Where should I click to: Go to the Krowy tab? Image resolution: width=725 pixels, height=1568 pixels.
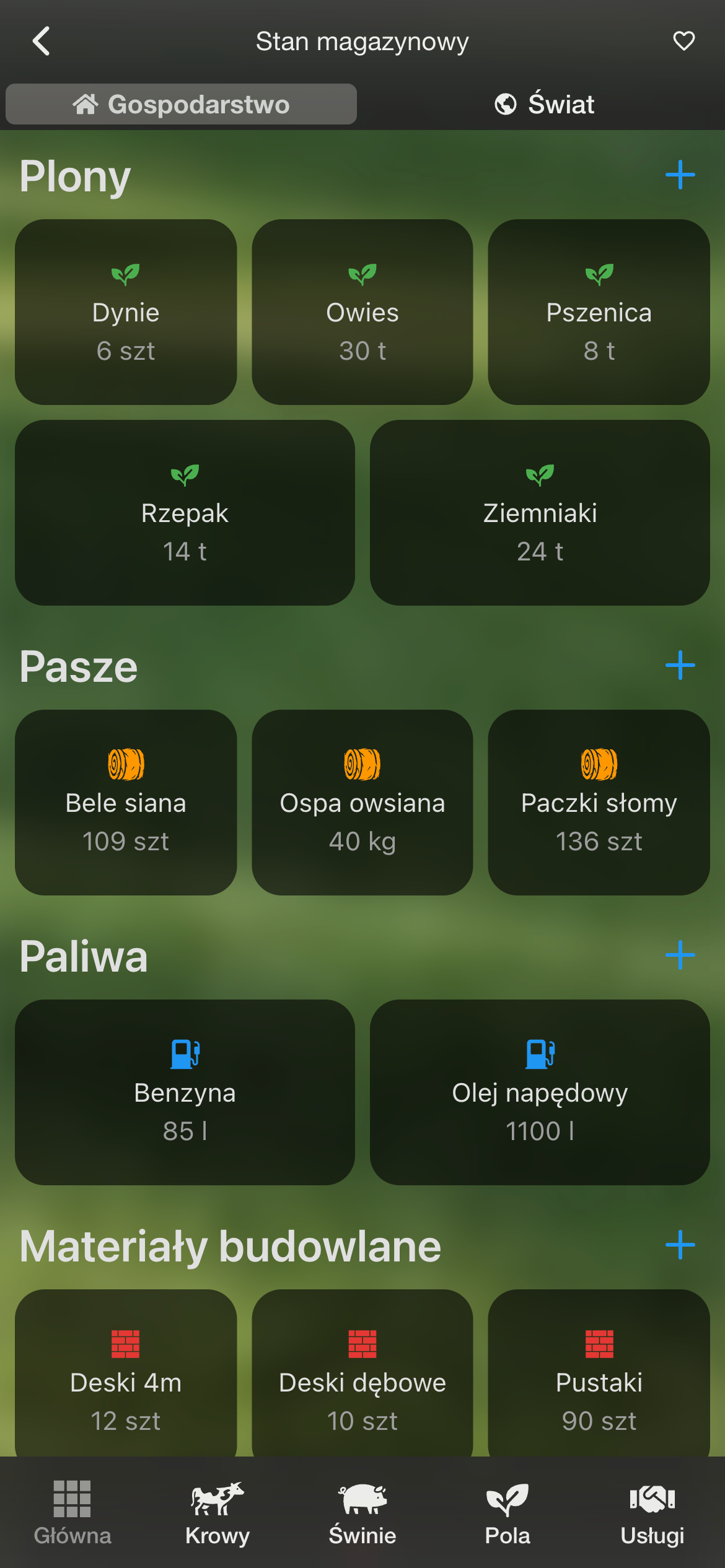pyautogui.click(x=217, y=1512)
